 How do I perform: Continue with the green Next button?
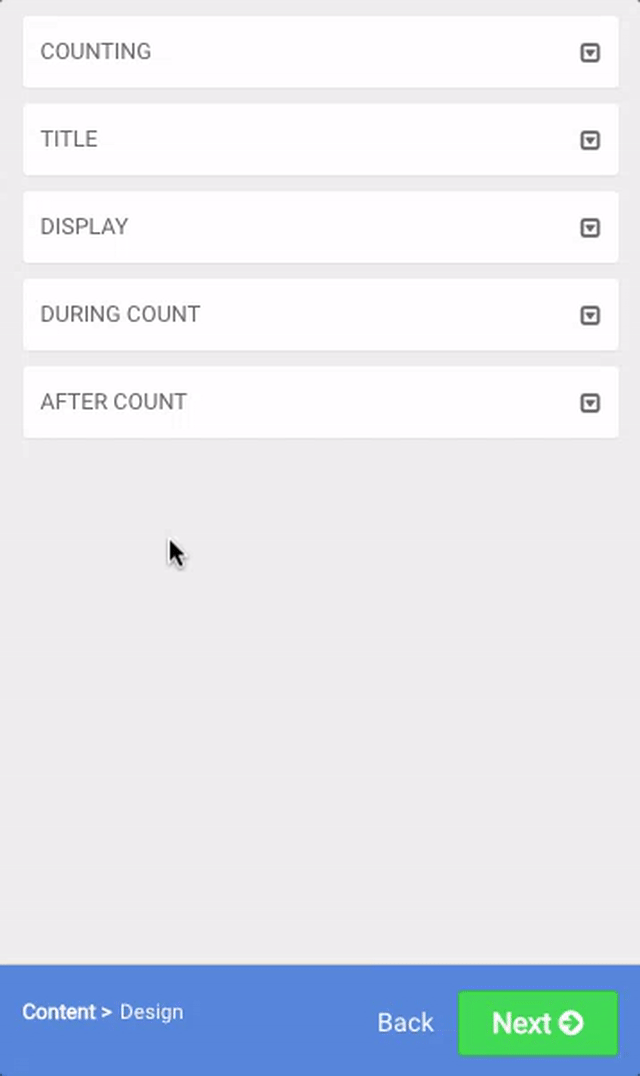click(x=537, y=1023)
